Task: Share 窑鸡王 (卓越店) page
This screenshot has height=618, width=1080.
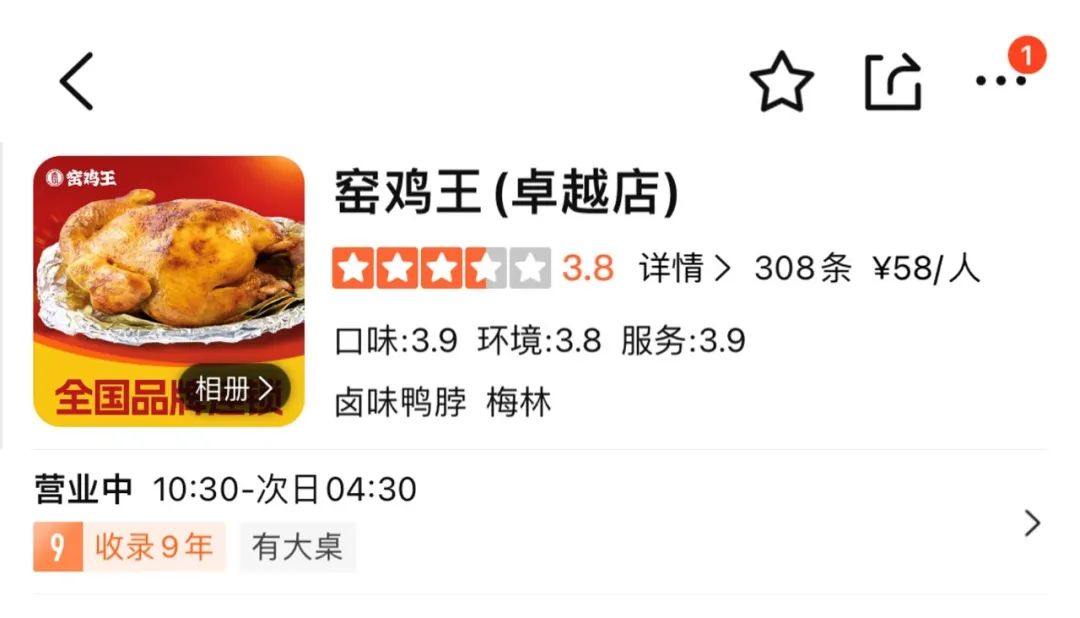Action: [892, 82]
